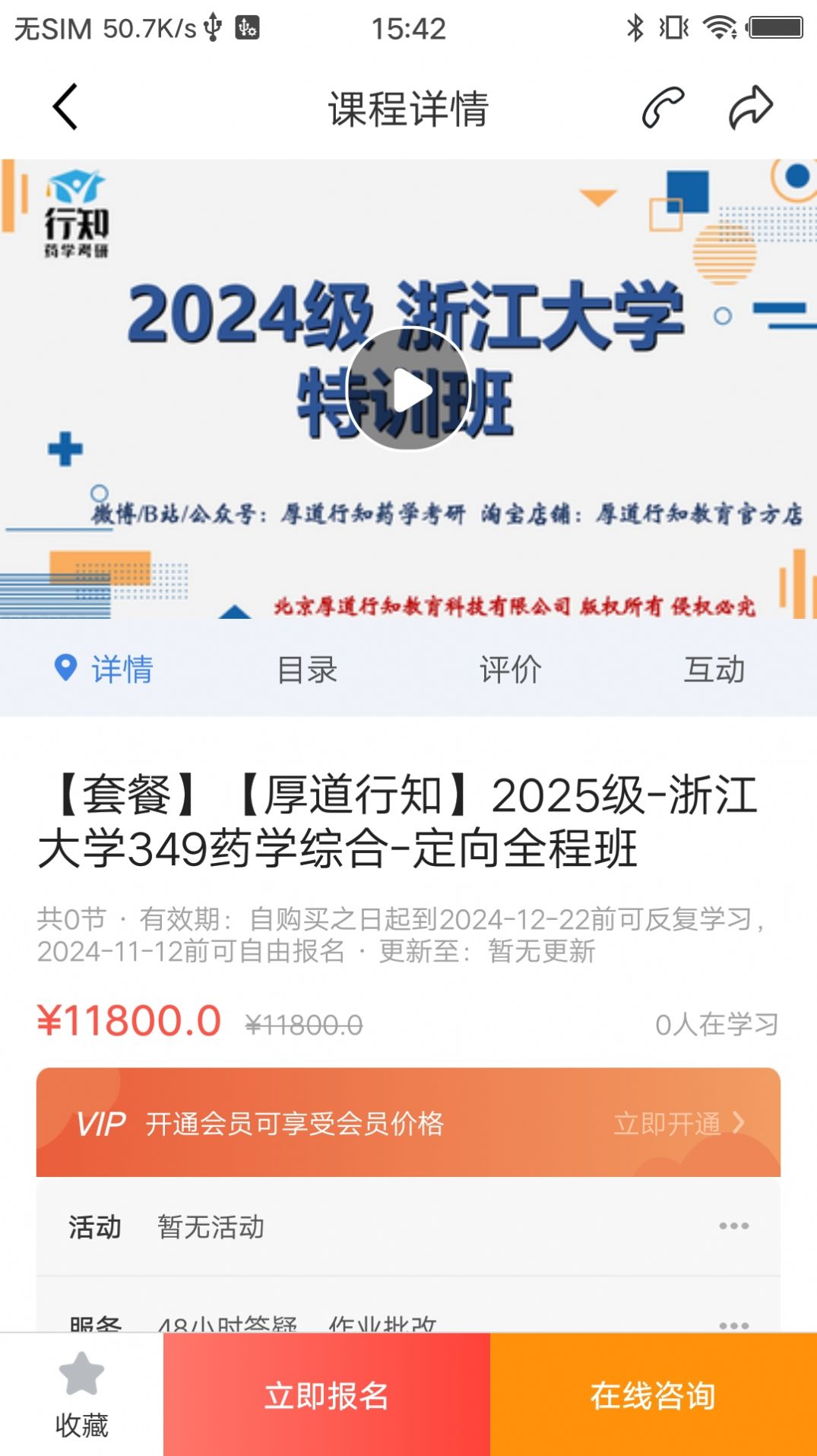Open the share icon next to the phone

(749, 106)
